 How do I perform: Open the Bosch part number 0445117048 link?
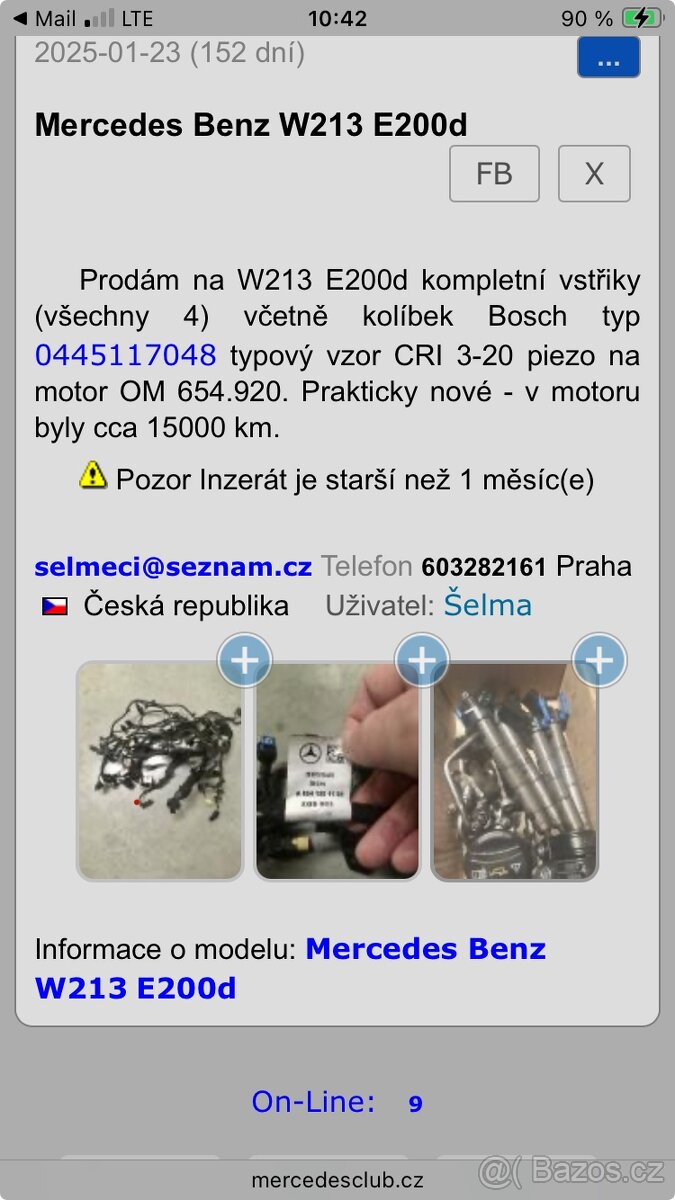[x=126, y=355]
